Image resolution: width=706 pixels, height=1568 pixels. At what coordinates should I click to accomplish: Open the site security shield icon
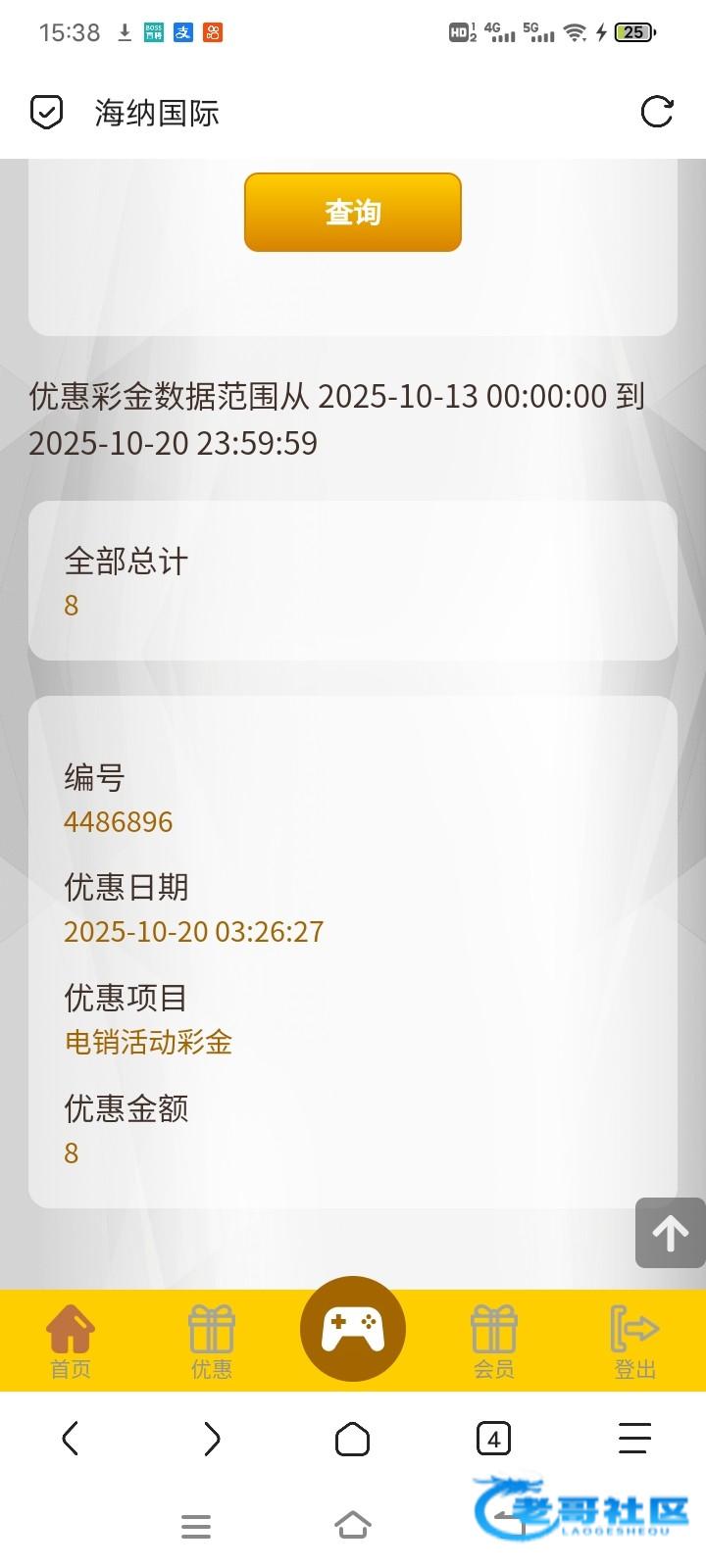[x=46, y=113]
